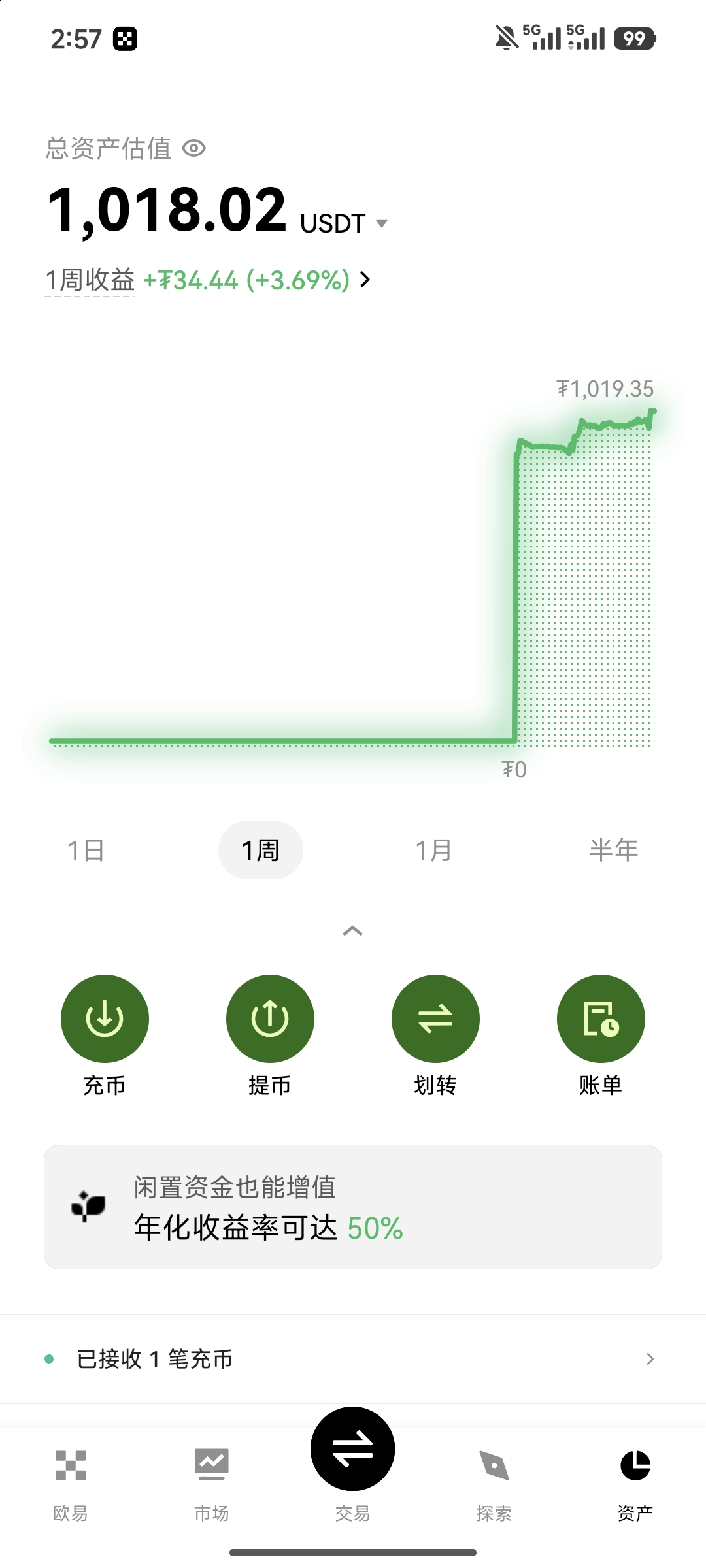Open the USDT currency dropdown

pyautogui.click(x=382, y=223)
